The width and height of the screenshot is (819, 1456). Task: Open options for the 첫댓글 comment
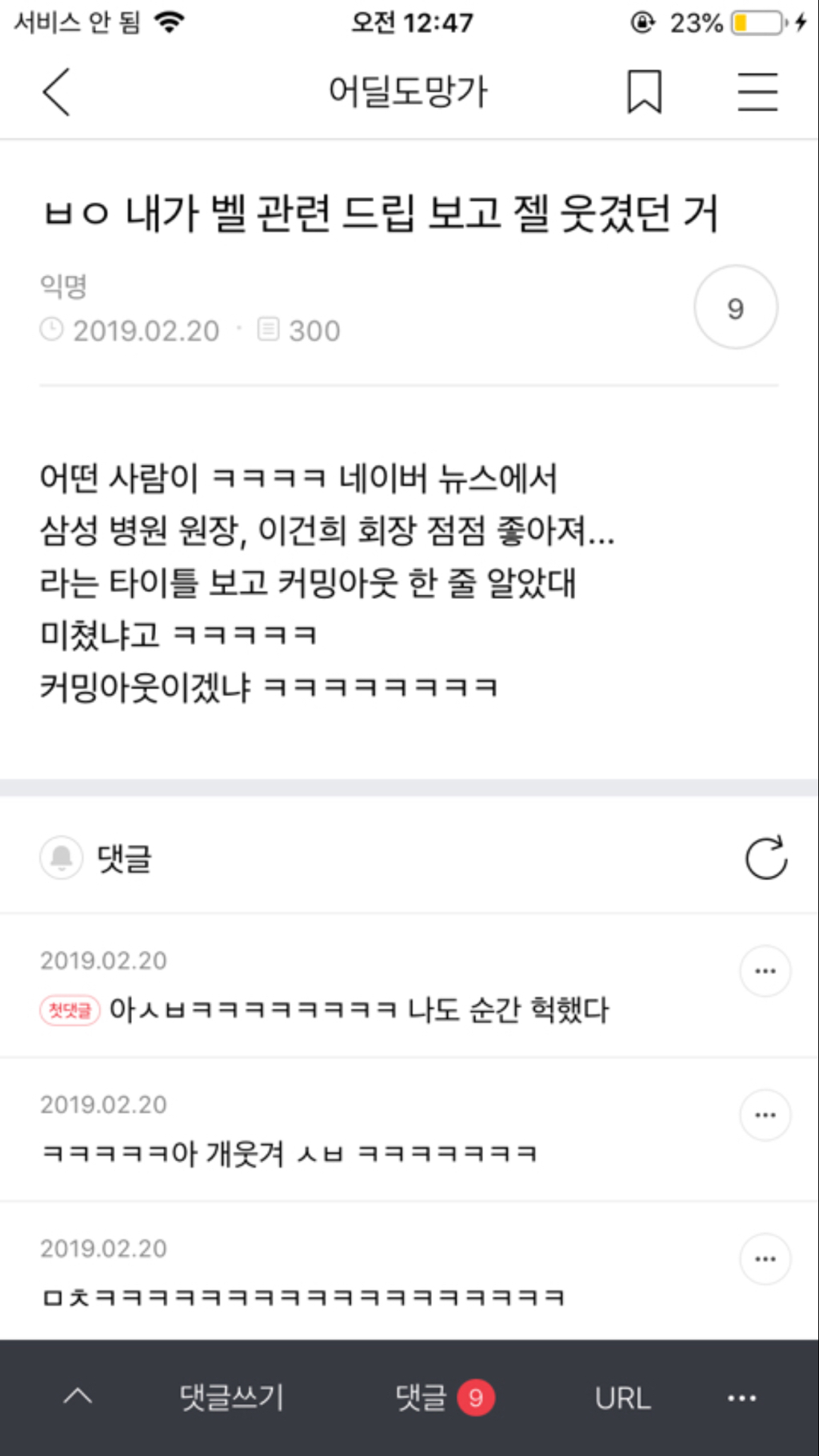[765, 971]
